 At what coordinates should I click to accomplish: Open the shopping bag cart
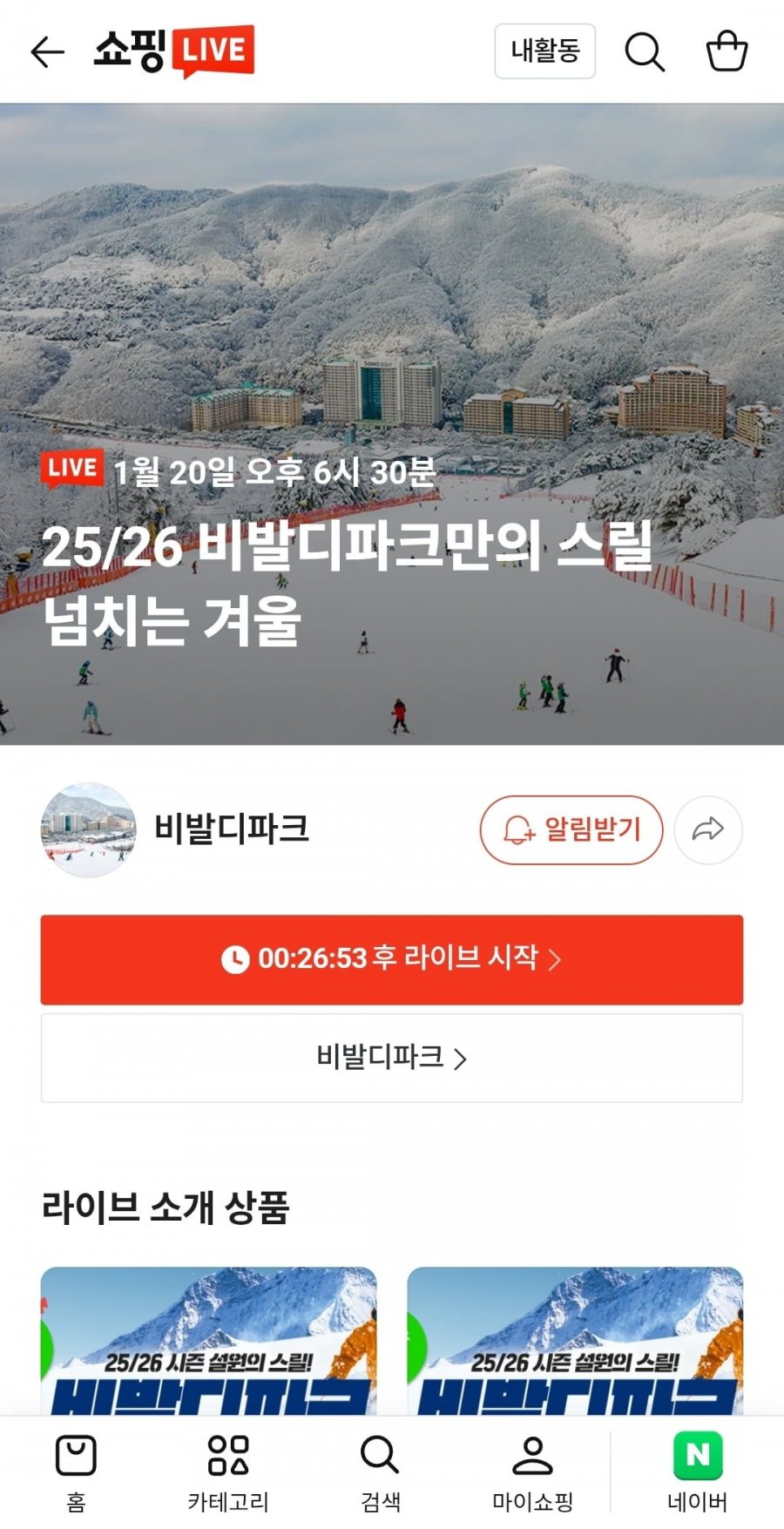coord(727,52)
